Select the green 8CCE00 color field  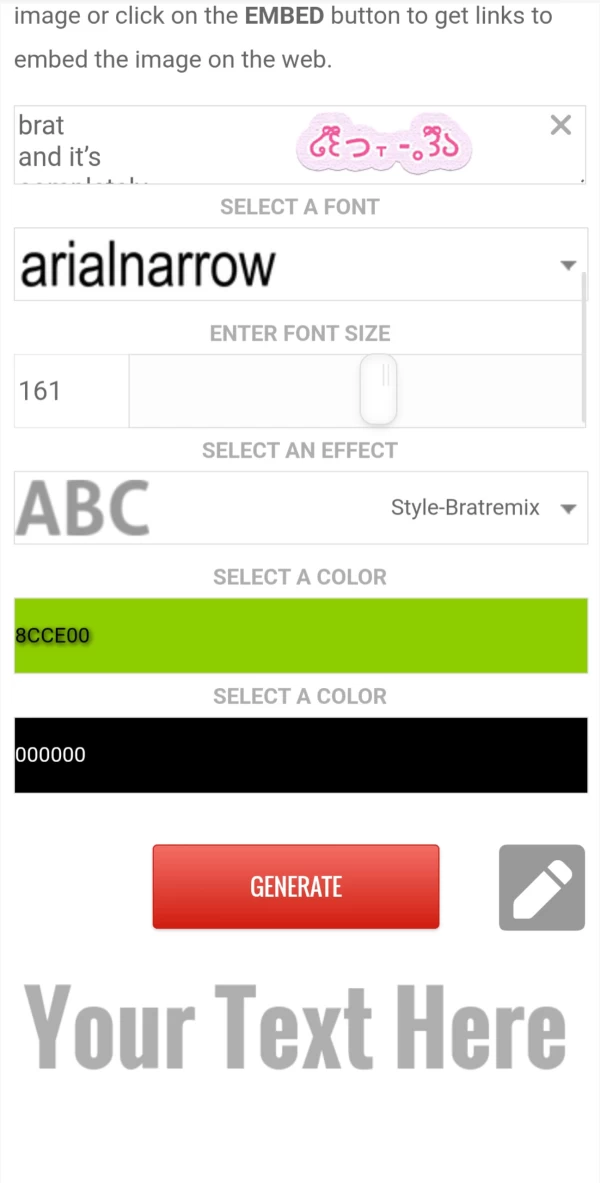coord(300,635)
